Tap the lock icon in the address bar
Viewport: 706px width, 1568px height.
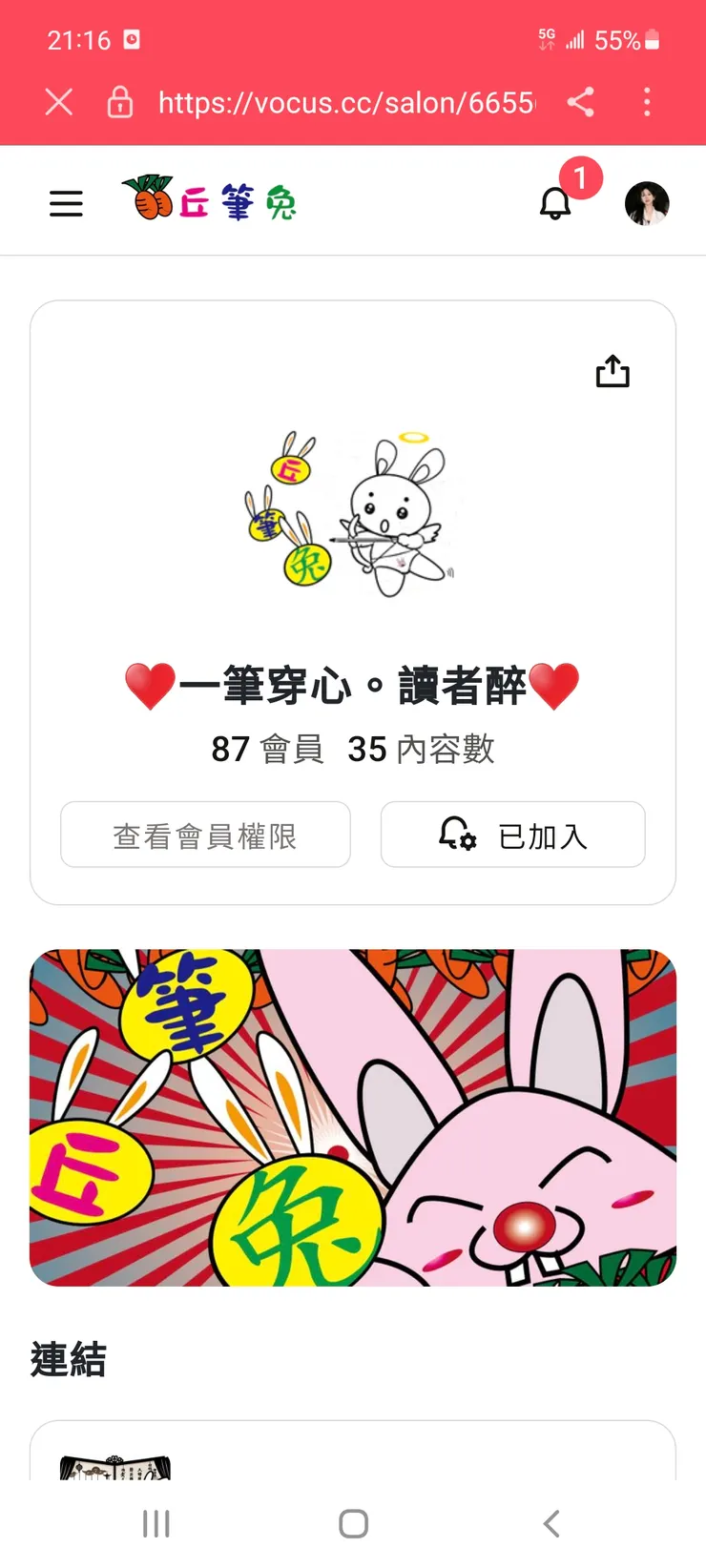pyautogui.click(x=119, y=103)
